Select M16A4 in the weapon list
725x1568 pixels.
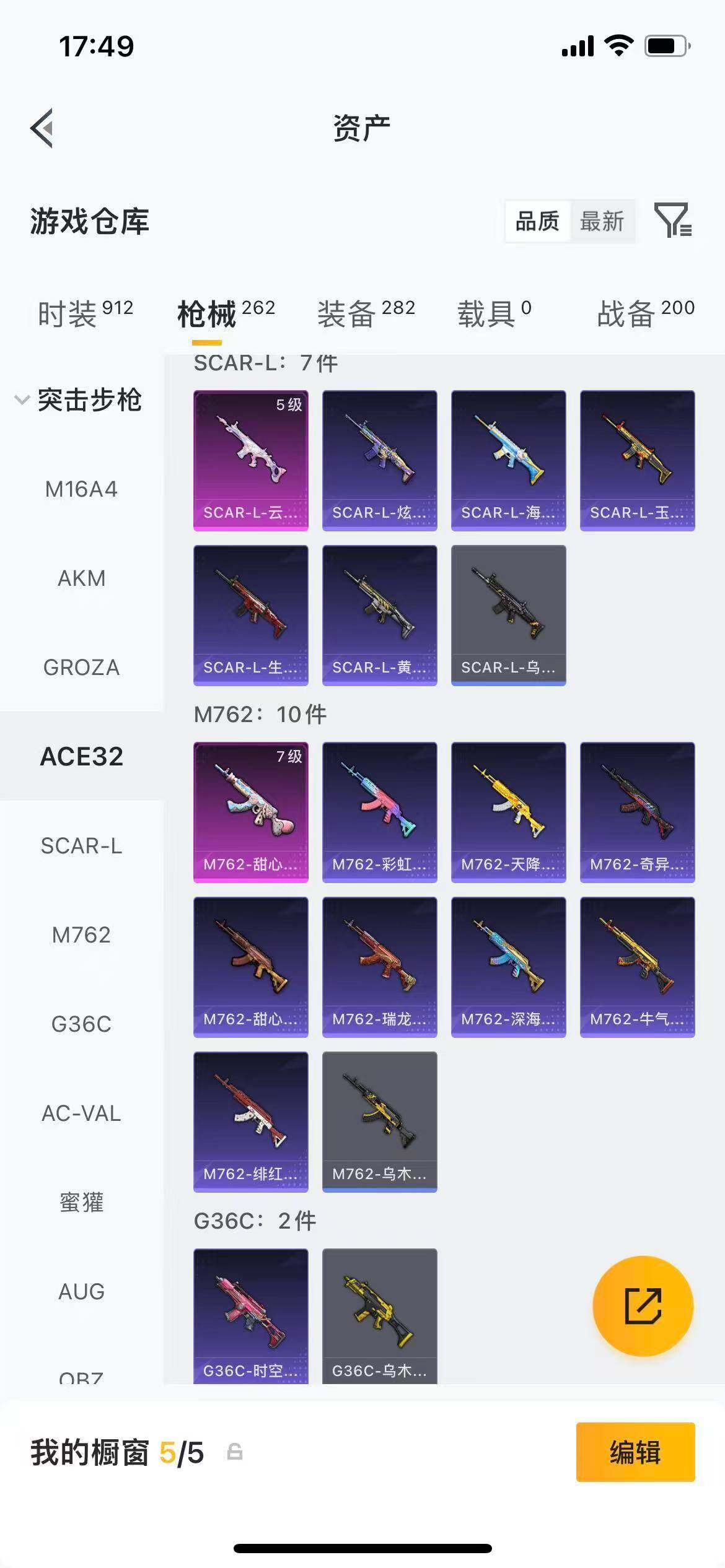coord(81,489)
